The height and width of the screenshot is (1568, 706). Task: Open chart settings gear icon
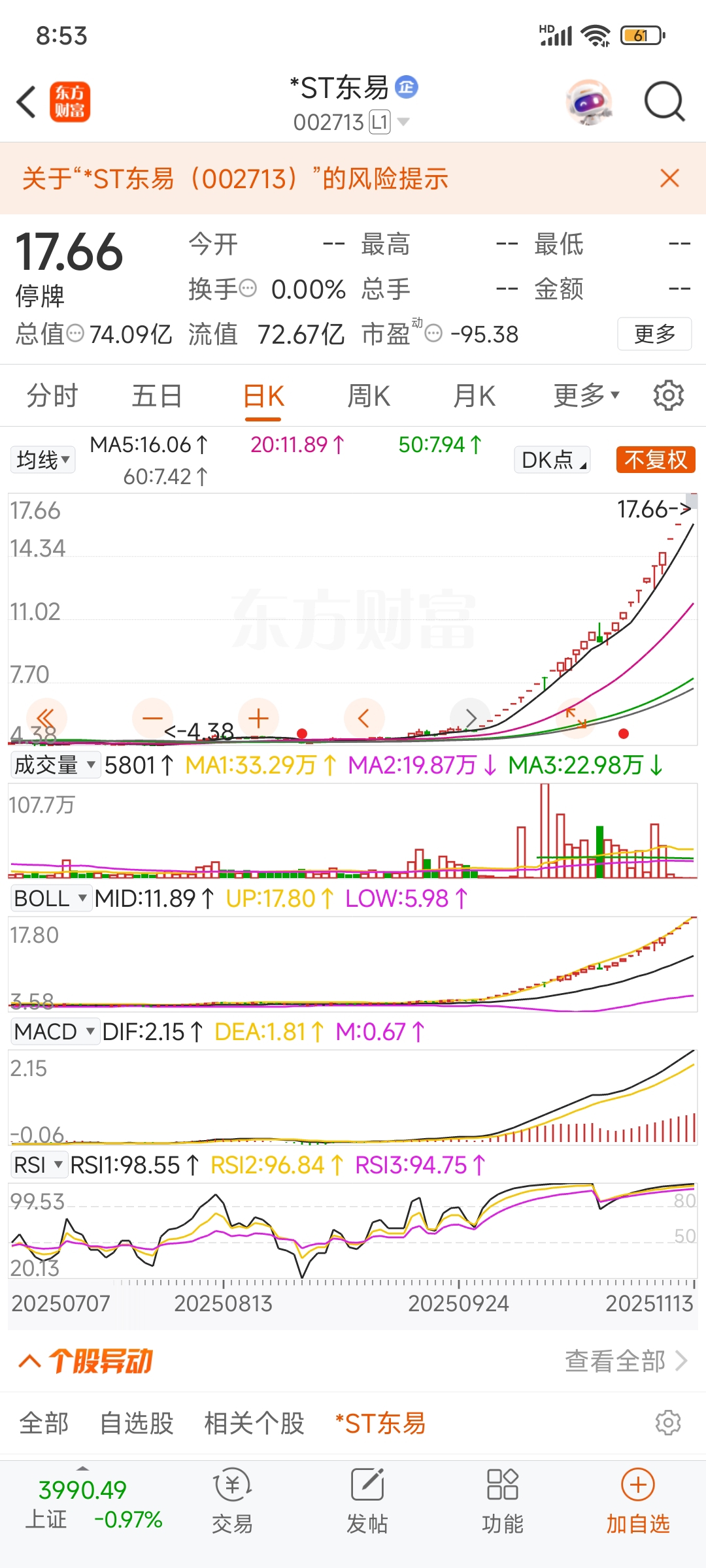coord(668,396)
